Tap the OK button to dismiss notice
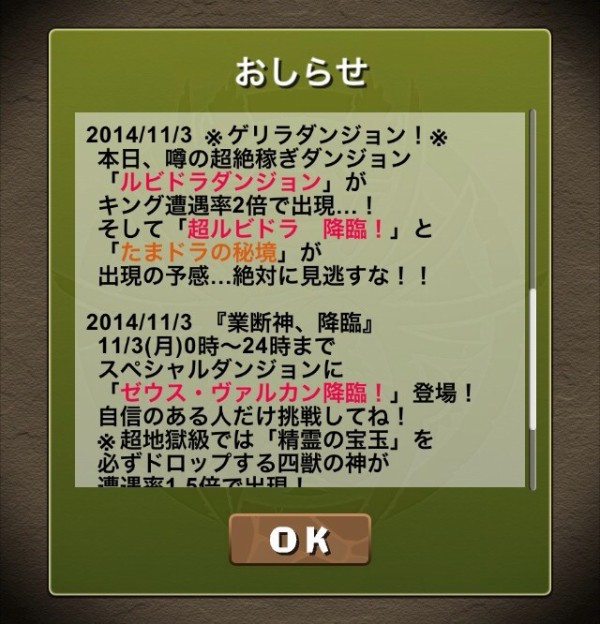 click(300, 540)
